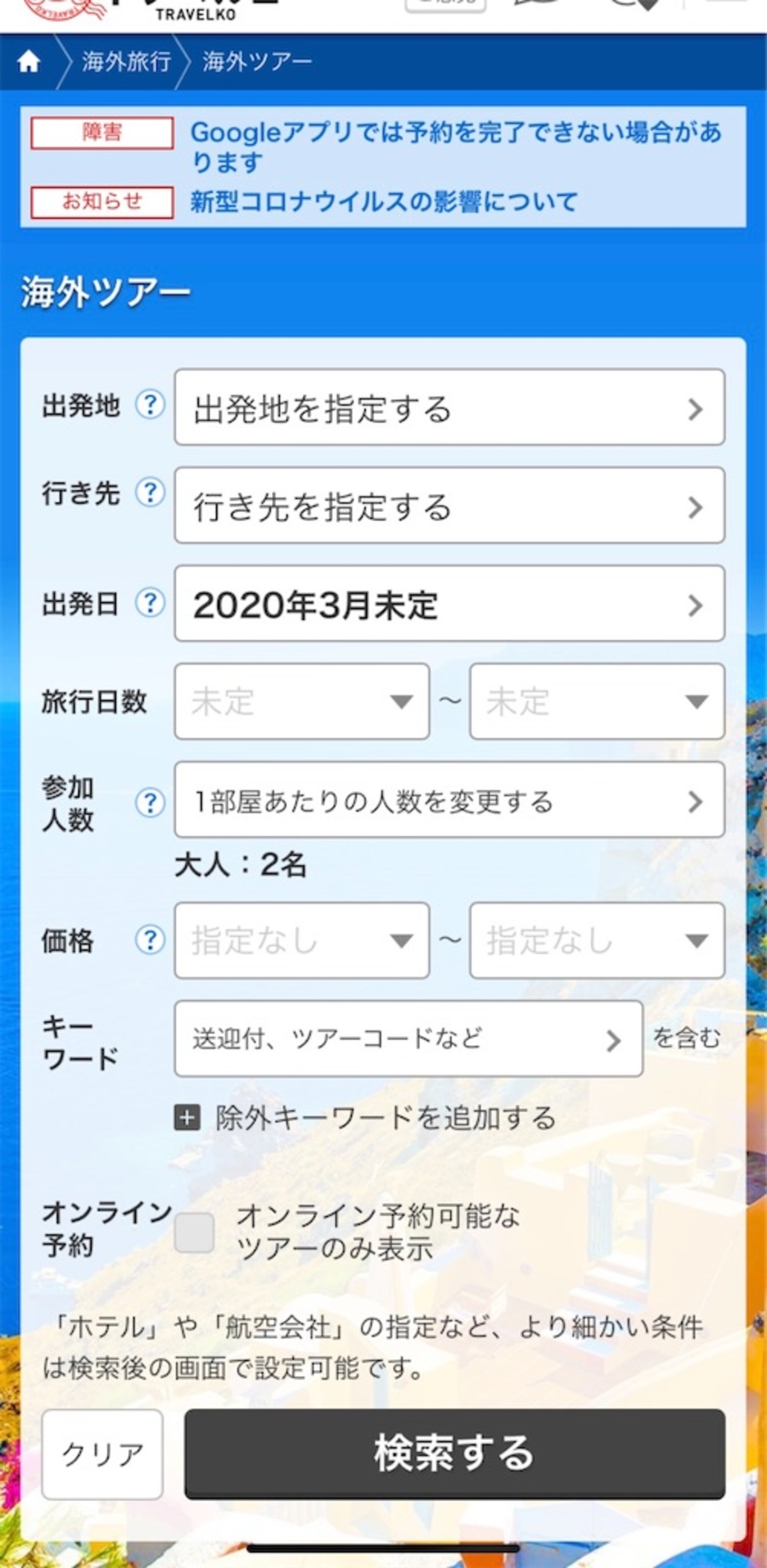The height and width of the screenshot is (1568, 767).
Task: Open Googleアプリ booking issue notice
Action: tap(455, 147)
